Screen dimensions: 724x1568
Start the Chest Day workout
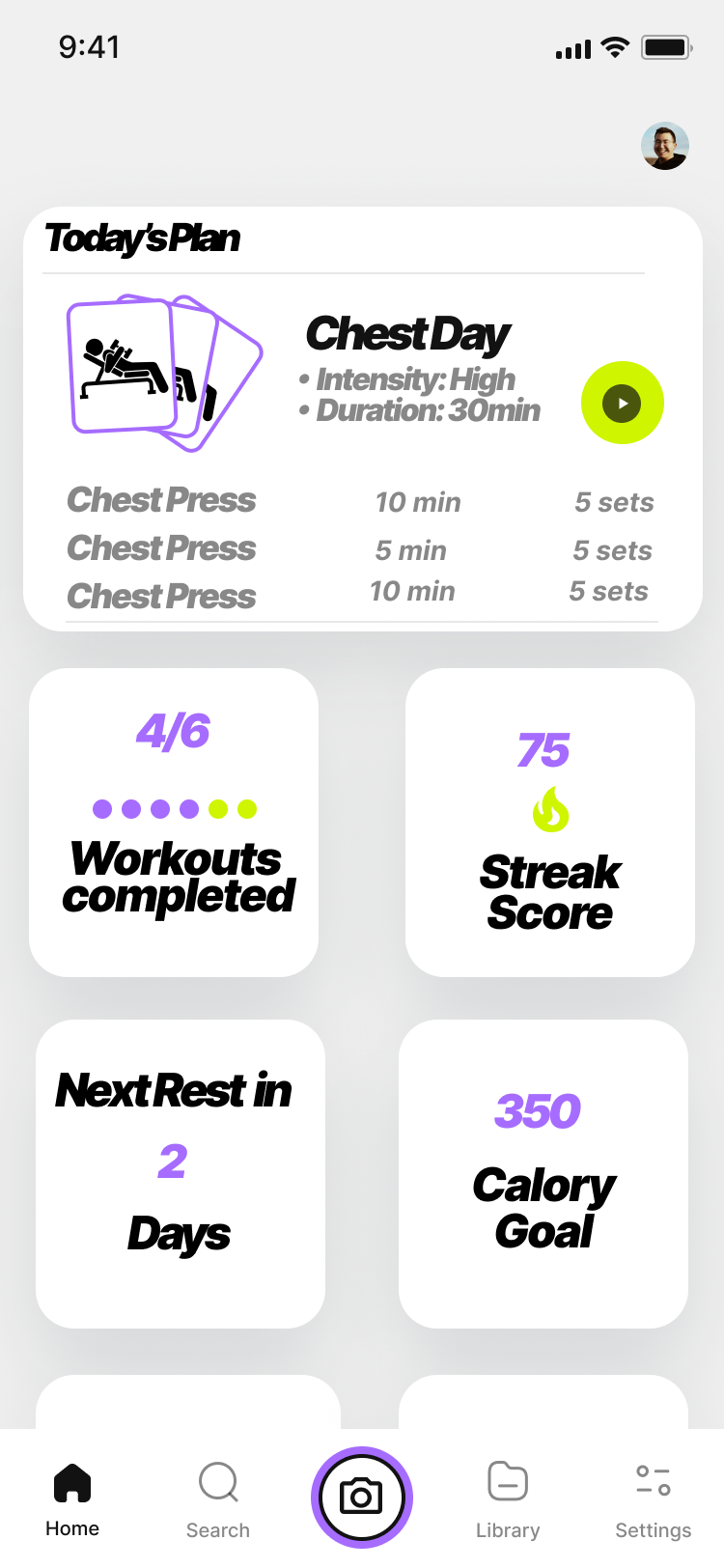623,403
